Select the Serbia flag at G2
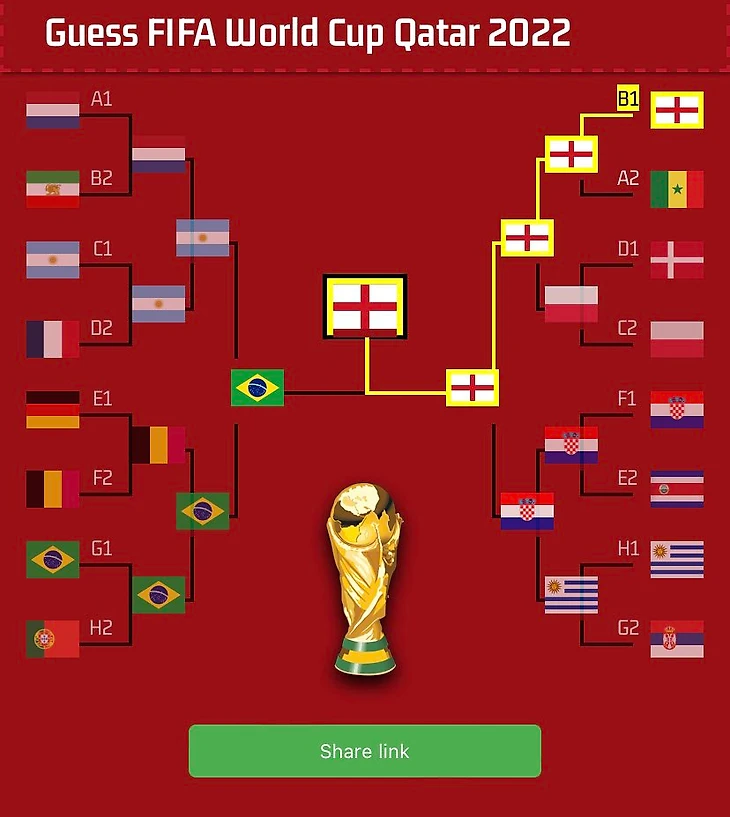This screenshot has width=730, height=817. (x=677, y=639)
